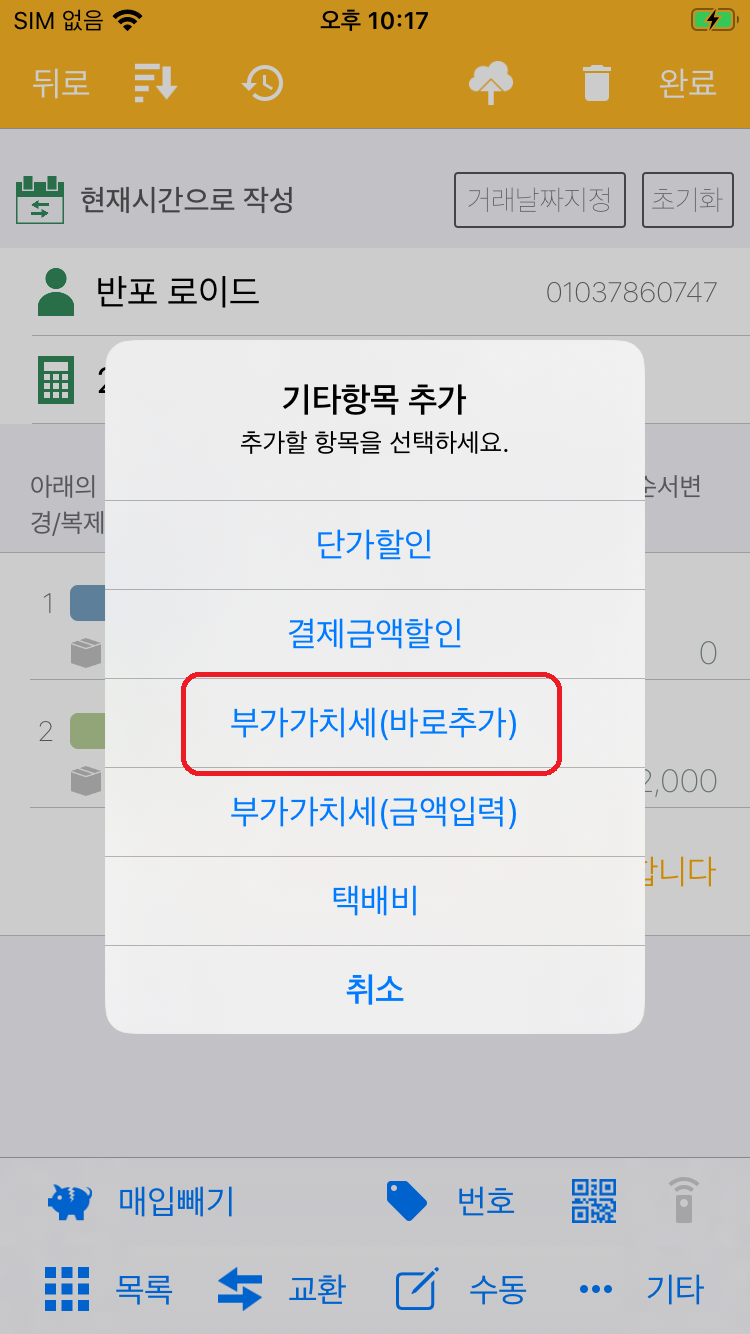Select 단가할인 option

tap(374, 545)
